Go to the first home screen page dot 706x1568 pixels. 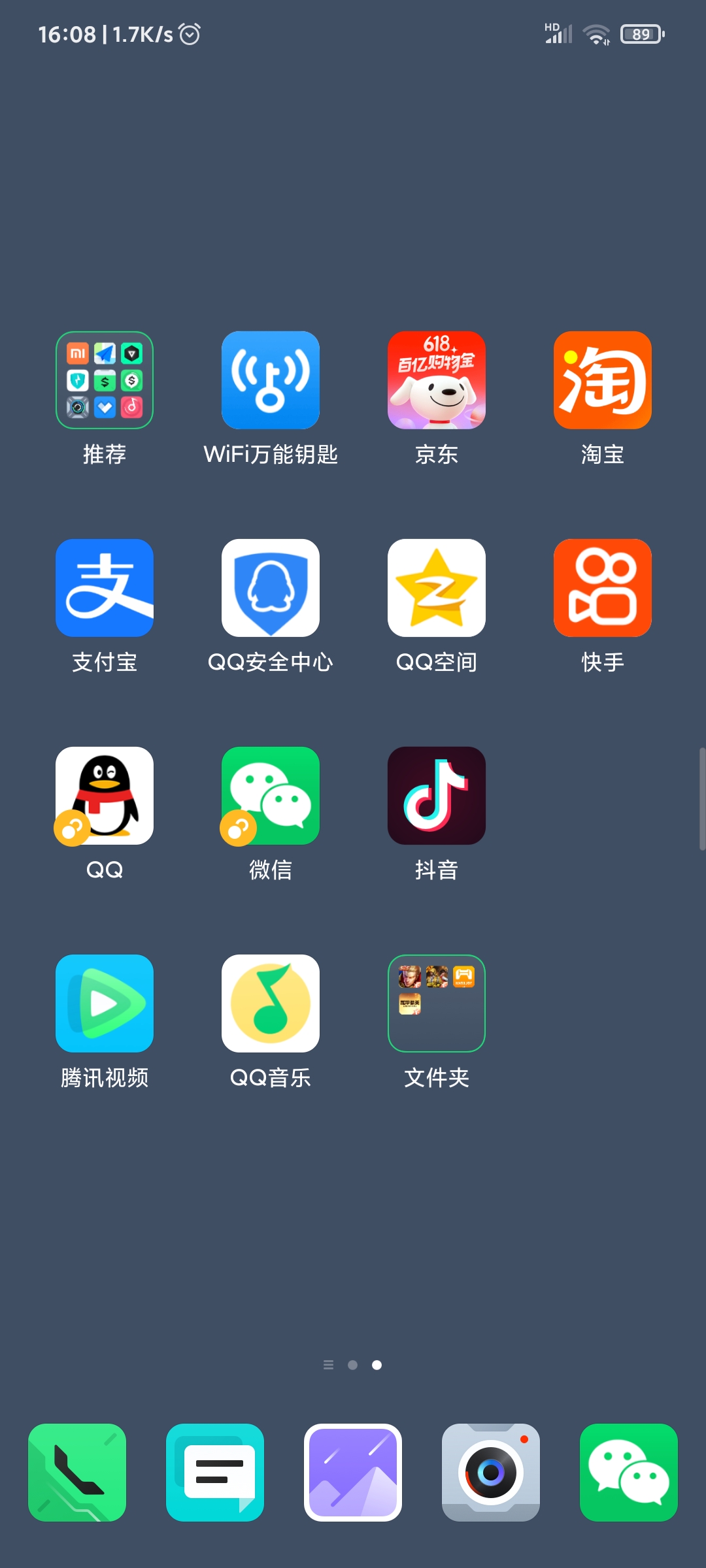(352, 1365)
